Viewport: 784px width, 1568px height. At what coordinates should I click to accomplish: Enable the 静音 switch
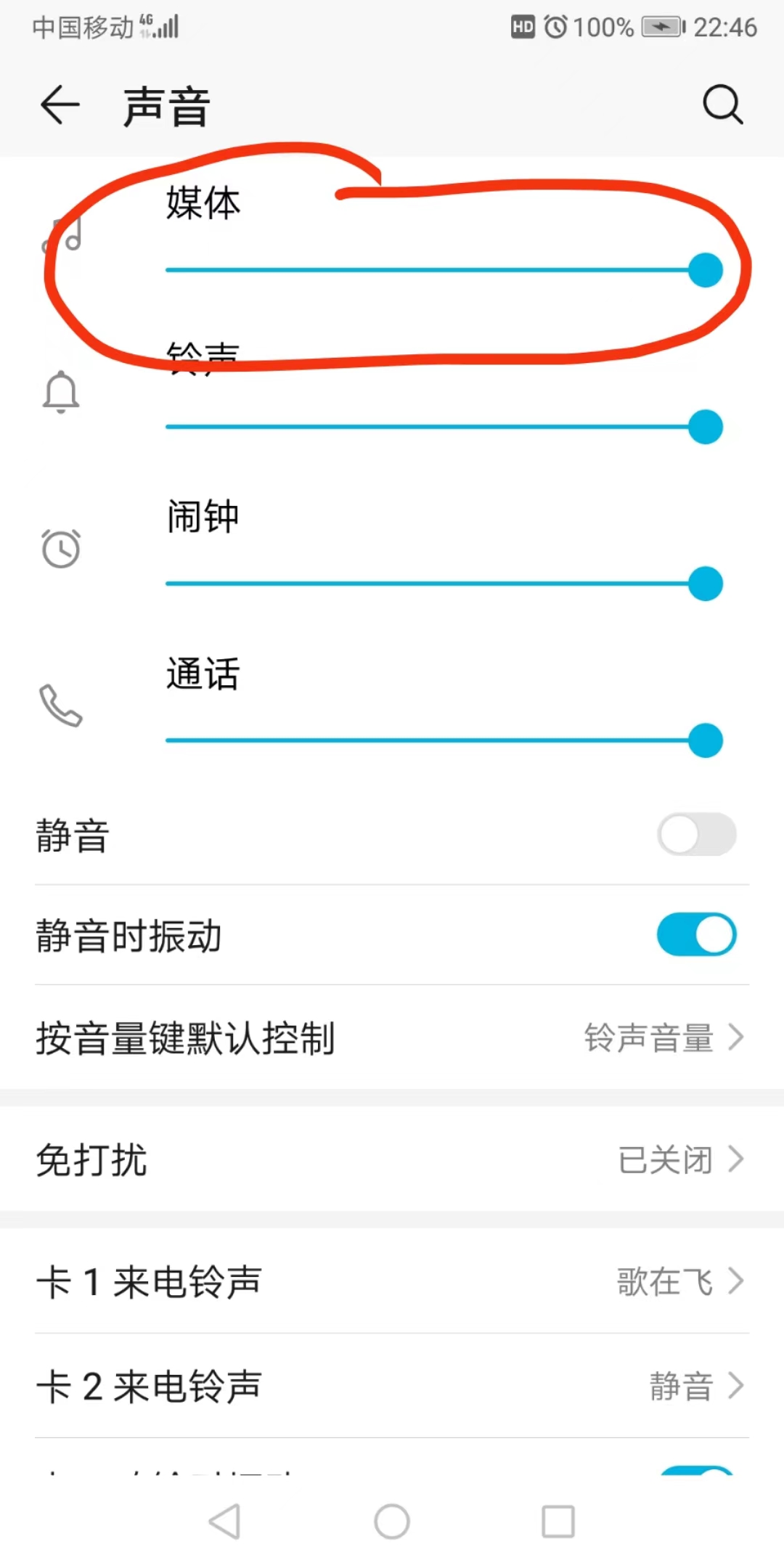697,834
